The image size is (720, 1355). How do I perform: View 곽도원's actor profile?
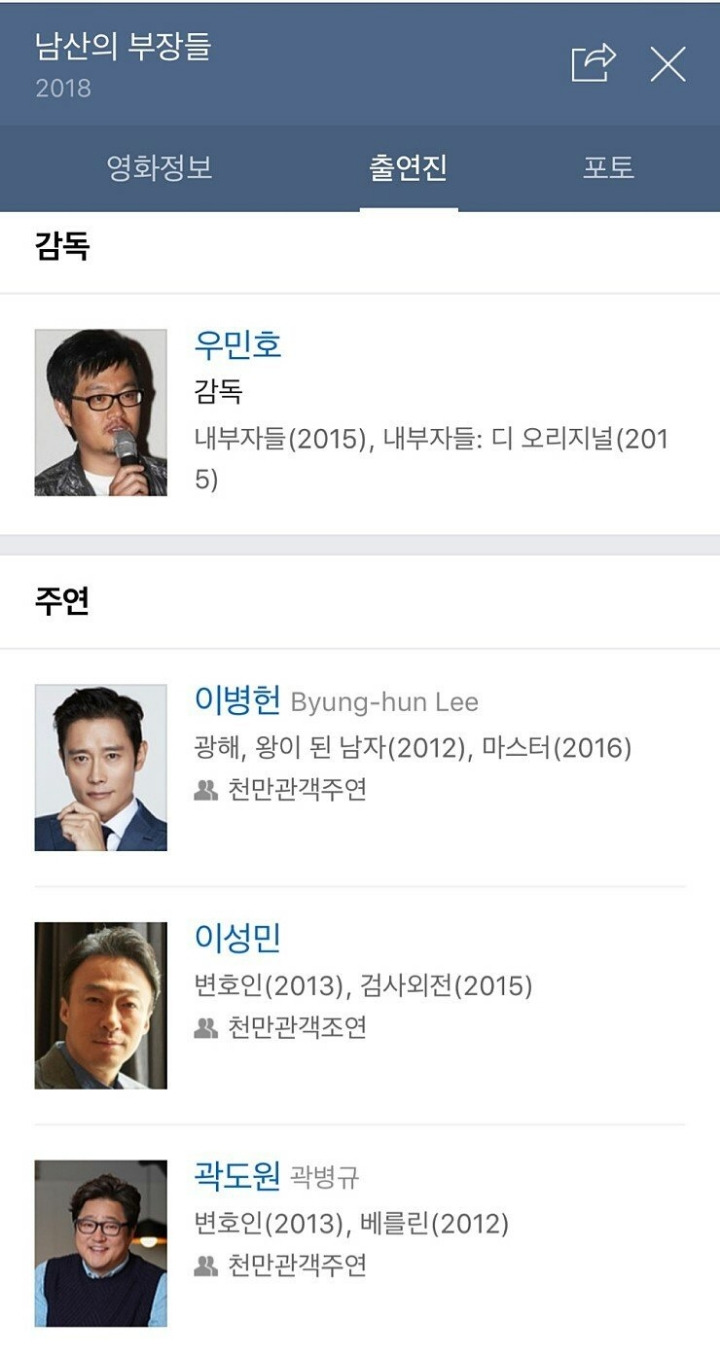coord(237,1176)
